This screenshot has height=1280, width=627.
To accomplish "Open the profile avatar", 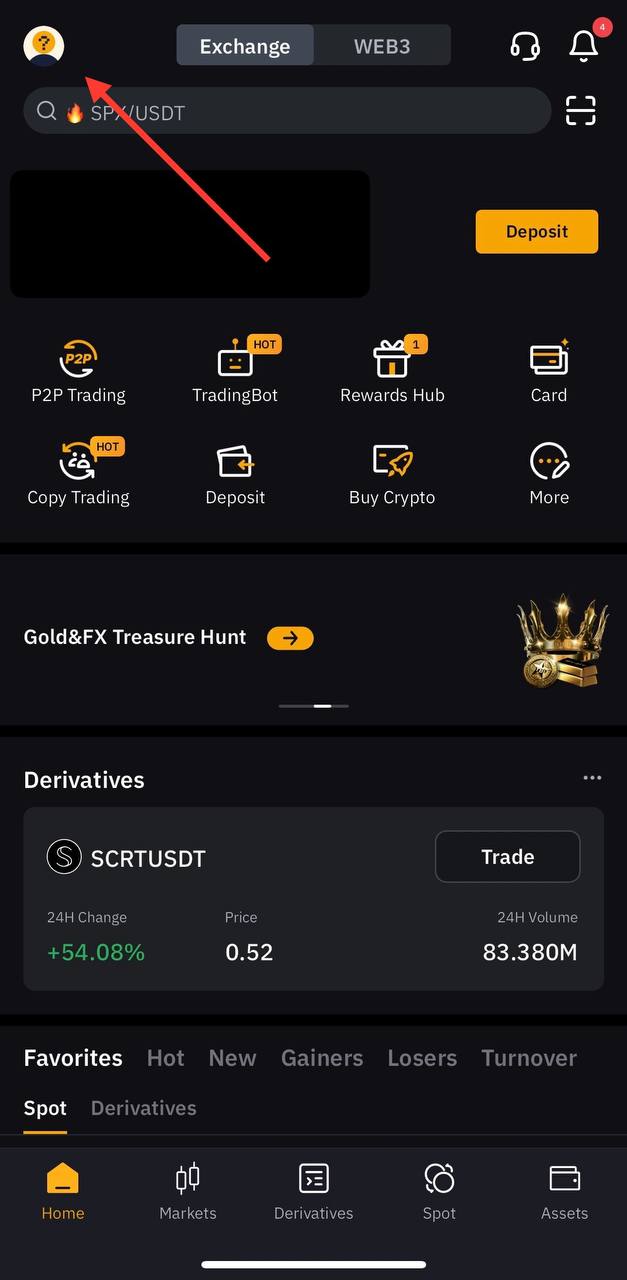I will tap(44, 46).
